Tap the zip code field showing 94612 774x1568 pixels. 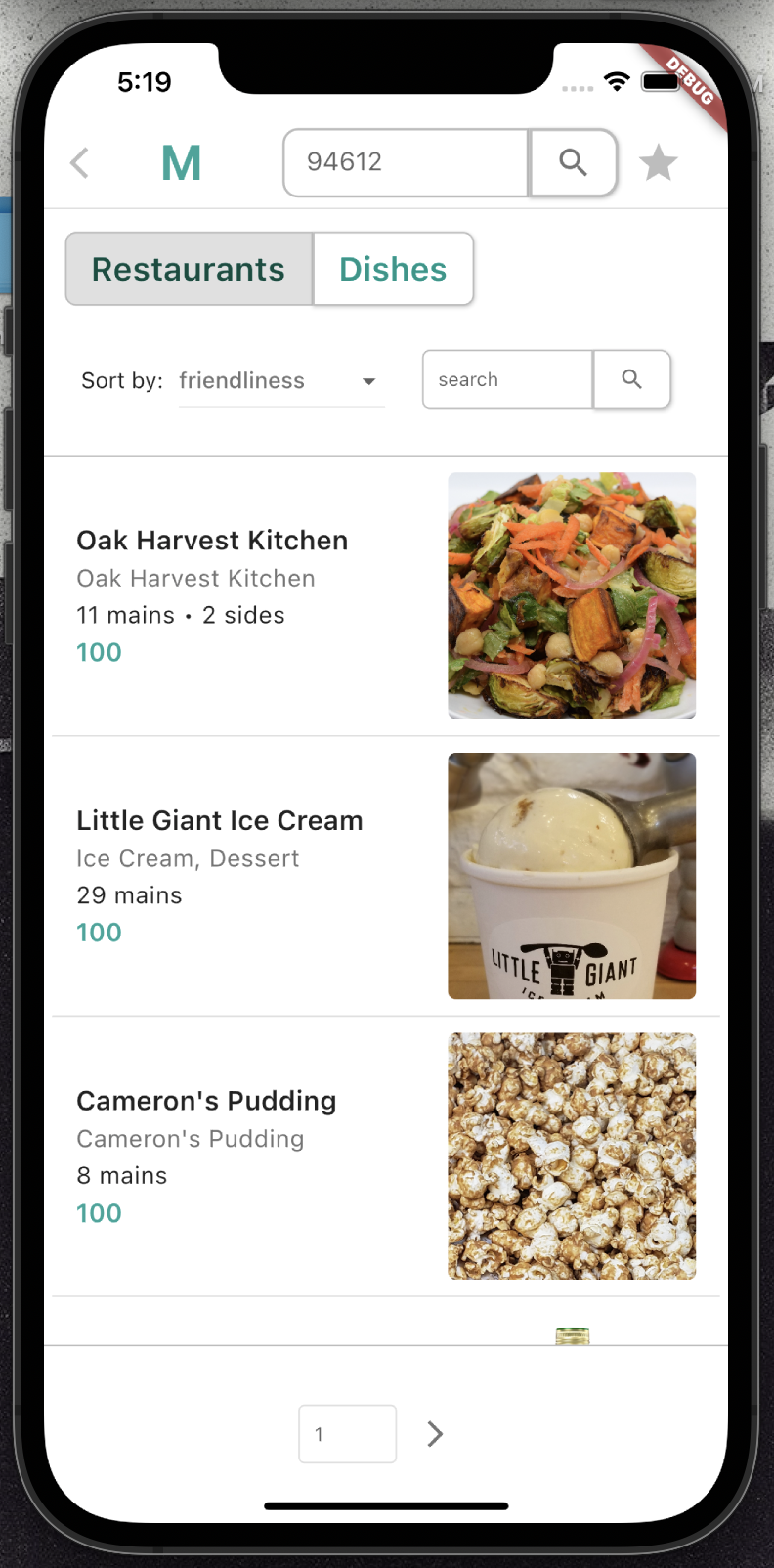[407, 162]
